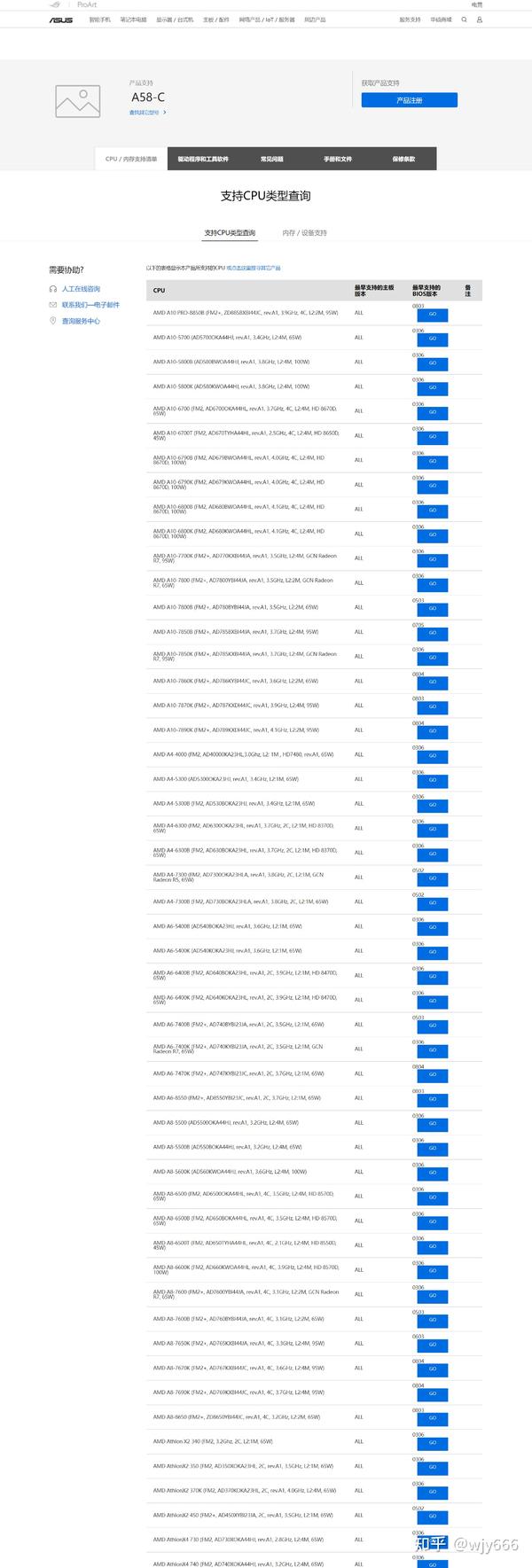532x1568 pixels.
Task: Open the user account icon
Action: tap(480, 20)
